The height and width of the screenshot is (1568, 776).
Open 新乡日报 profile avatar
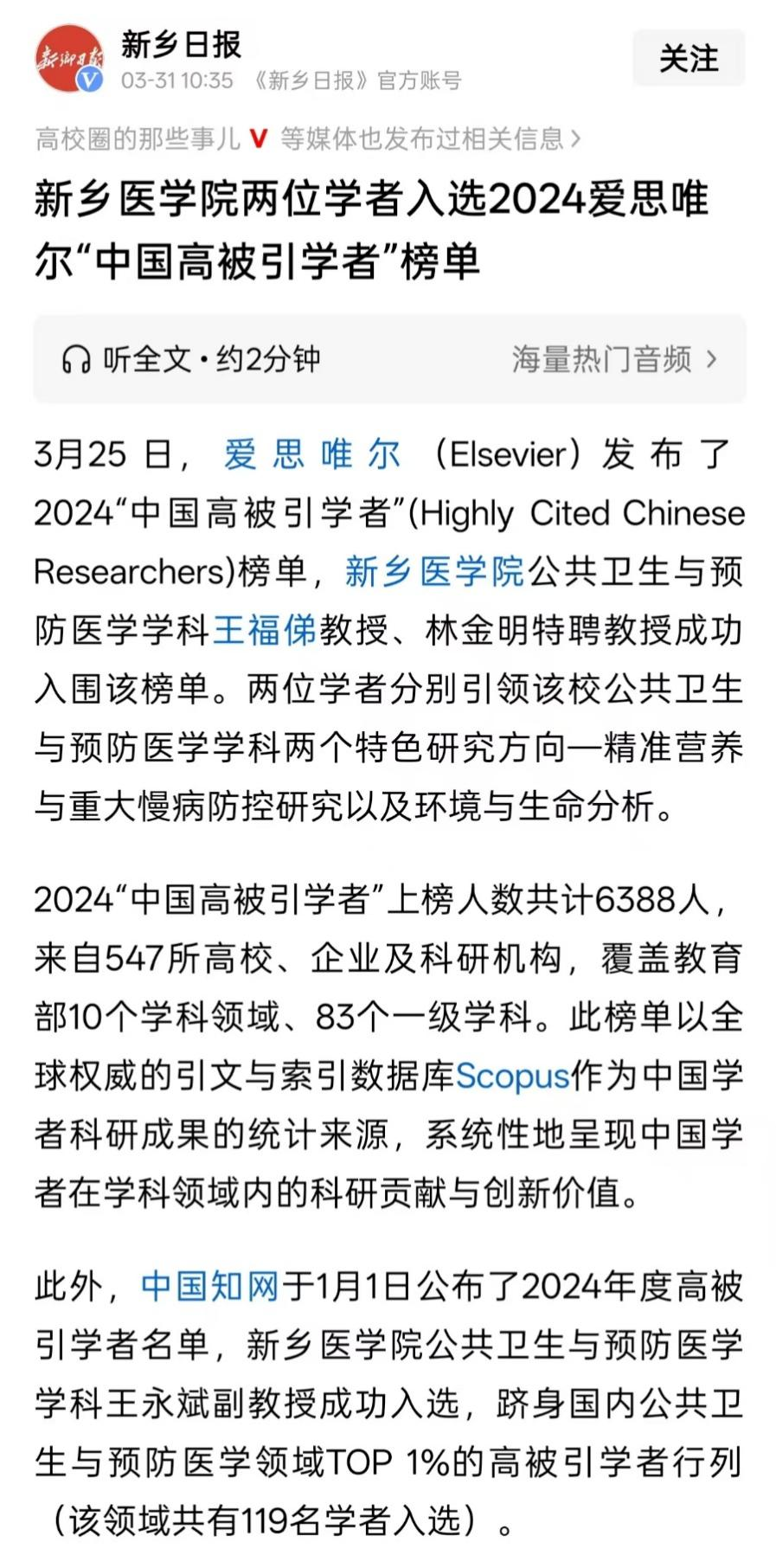(x=69, y=58)
